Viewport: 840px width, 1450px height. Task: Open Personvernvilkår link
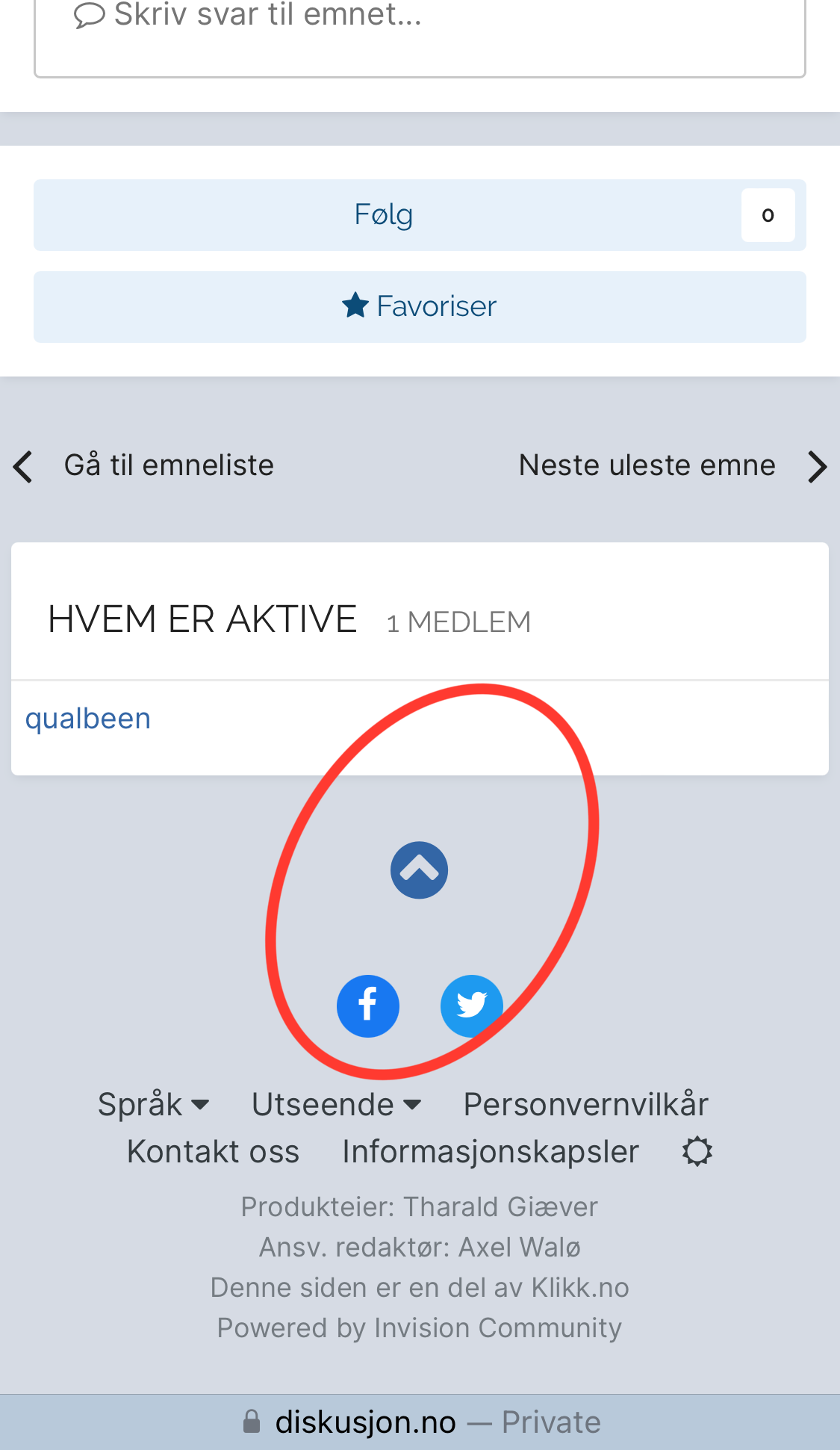(586, 1105)
